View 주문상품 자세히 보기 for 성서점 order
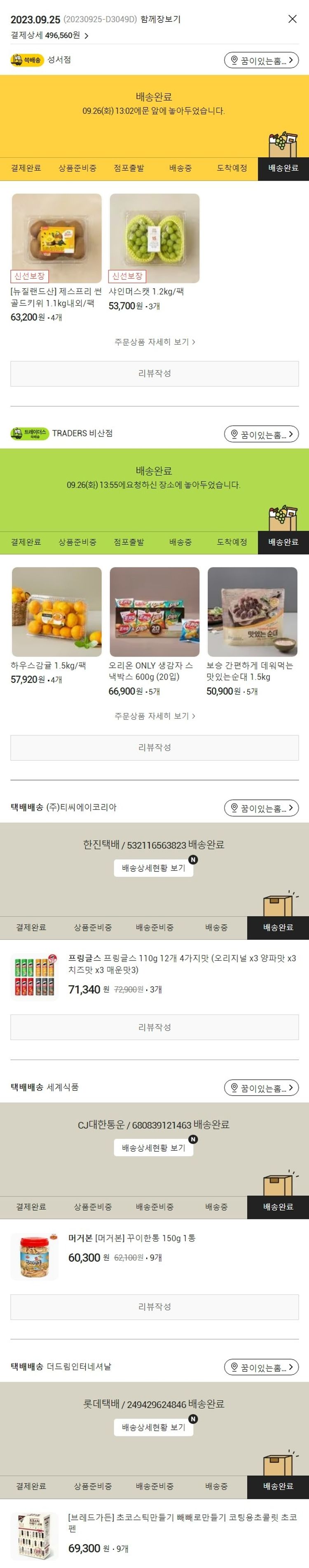Image resolution: width=309 pixels, height=1568 pixels. [x=154, y=342]
